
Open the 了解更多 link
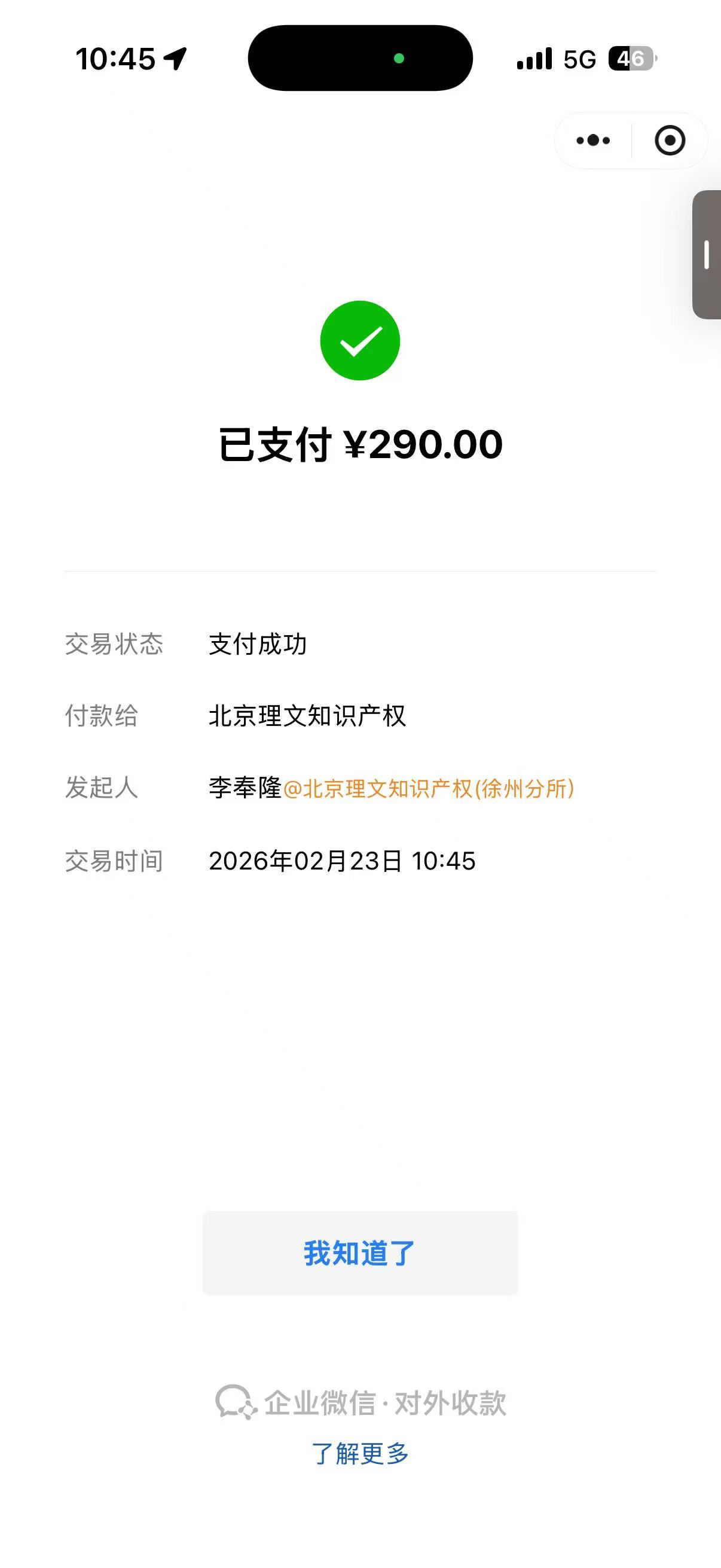pos(360,1454)
